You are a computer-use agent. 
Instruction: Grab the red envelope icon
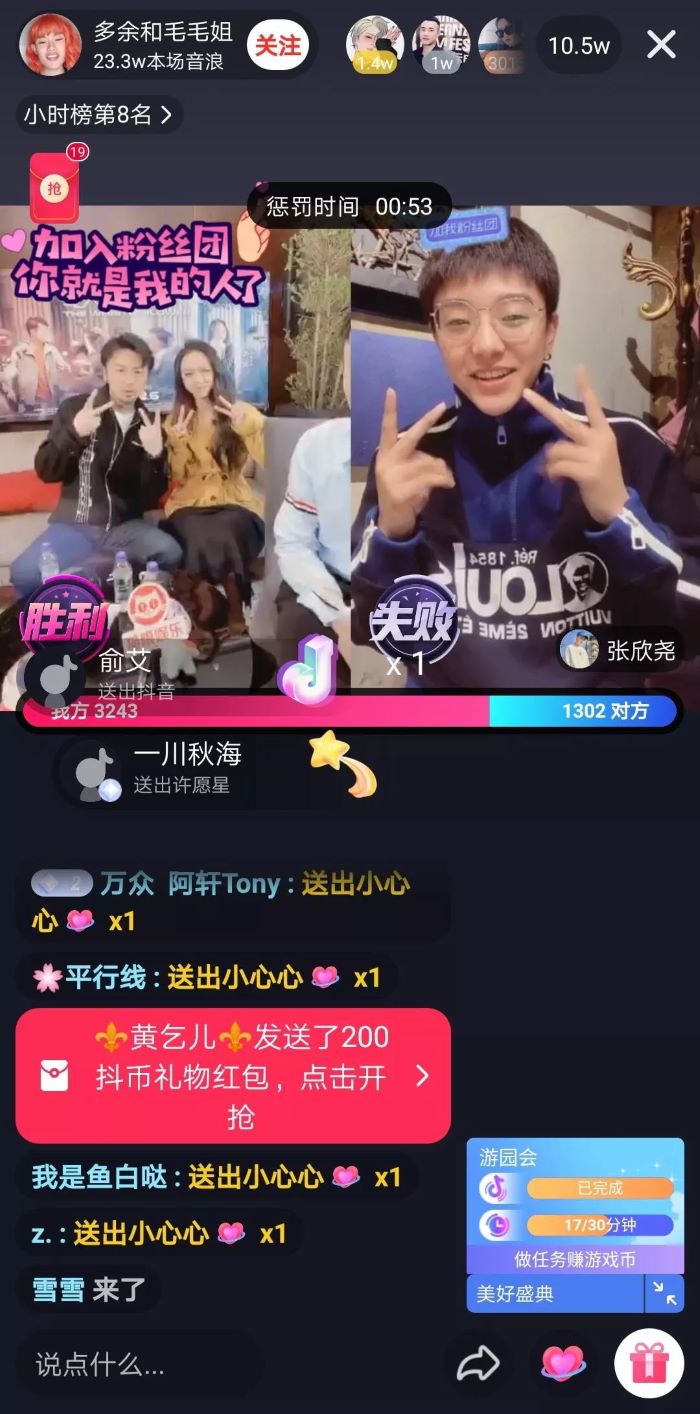[x=56, y=186]
